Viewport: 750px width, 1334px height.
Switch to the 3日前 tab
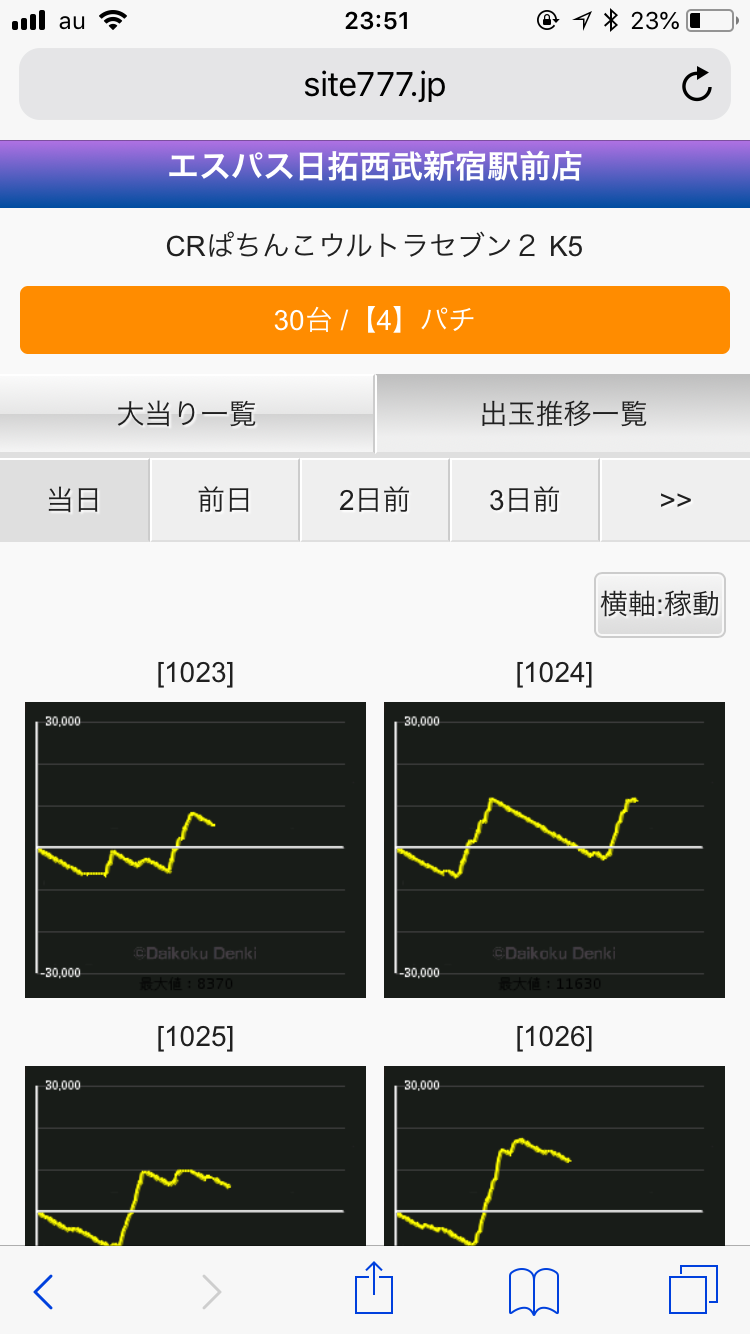click(525, 500)
